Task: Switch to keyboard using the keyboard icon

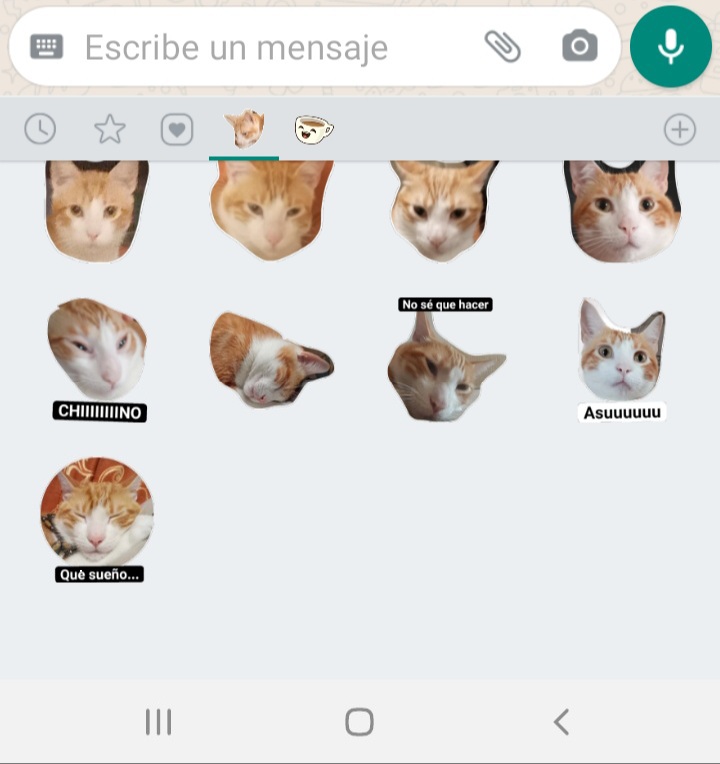Action: [47, 47]
